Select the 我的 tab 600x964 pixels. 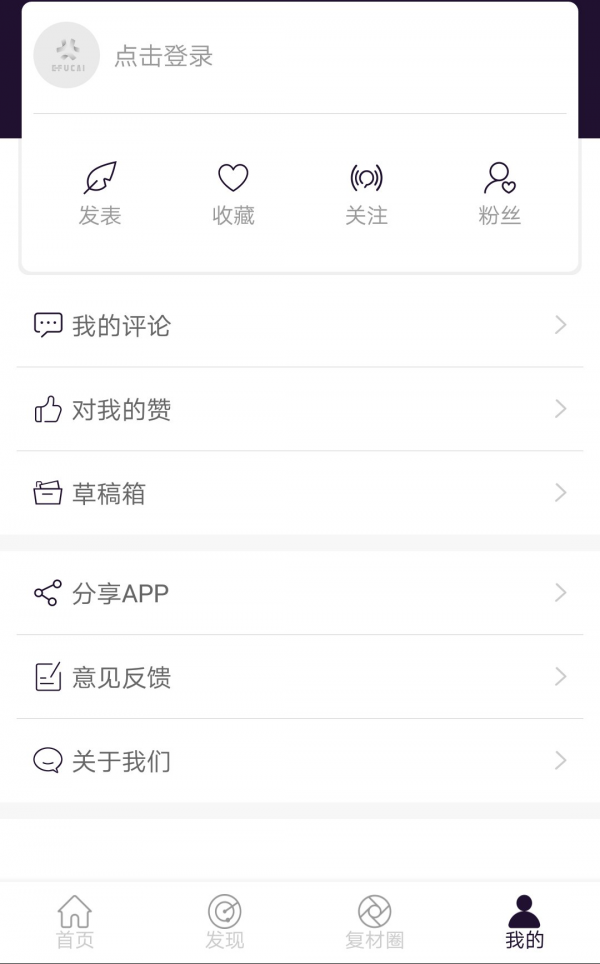coord(524,922)
